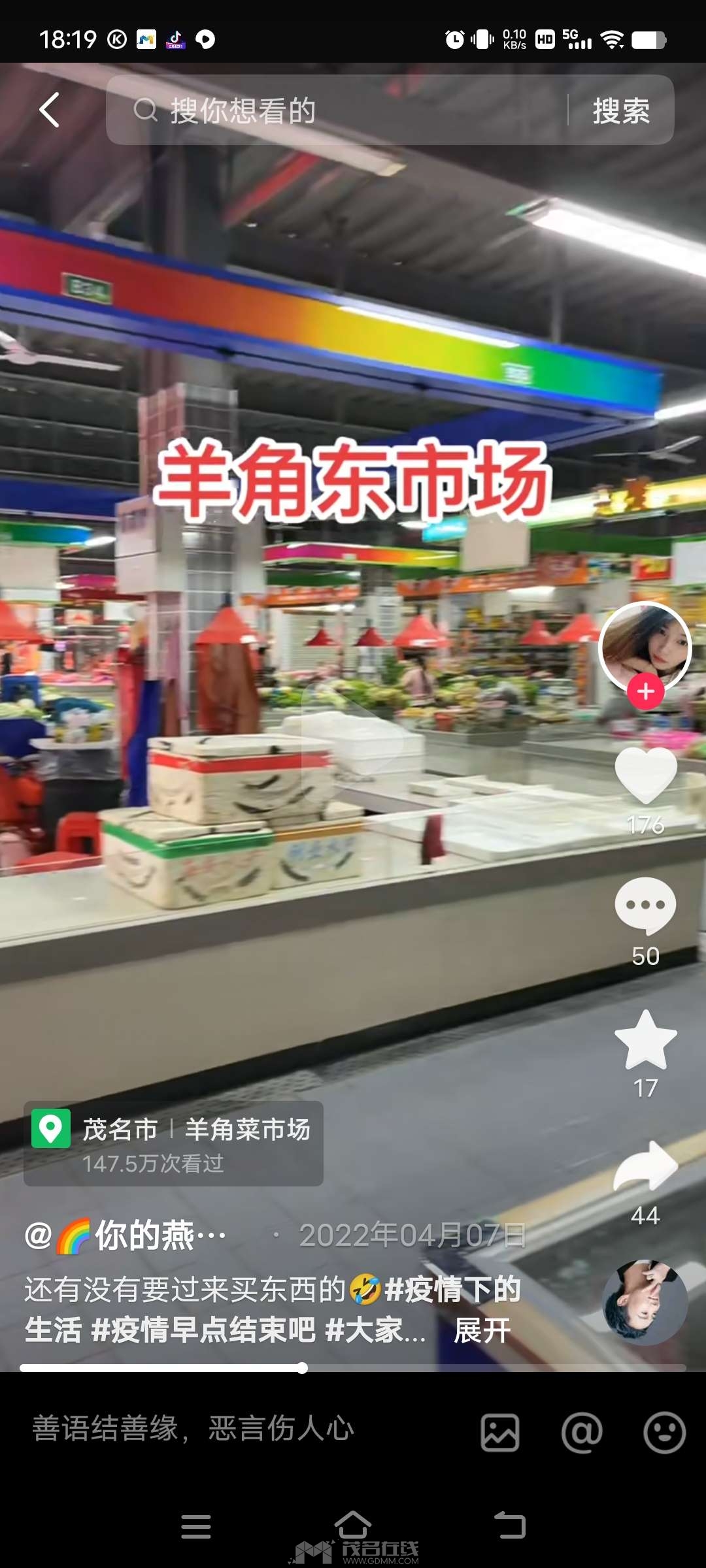Open the 茂名市 羊角菜市场 location tag

(x=174, y=1143)
